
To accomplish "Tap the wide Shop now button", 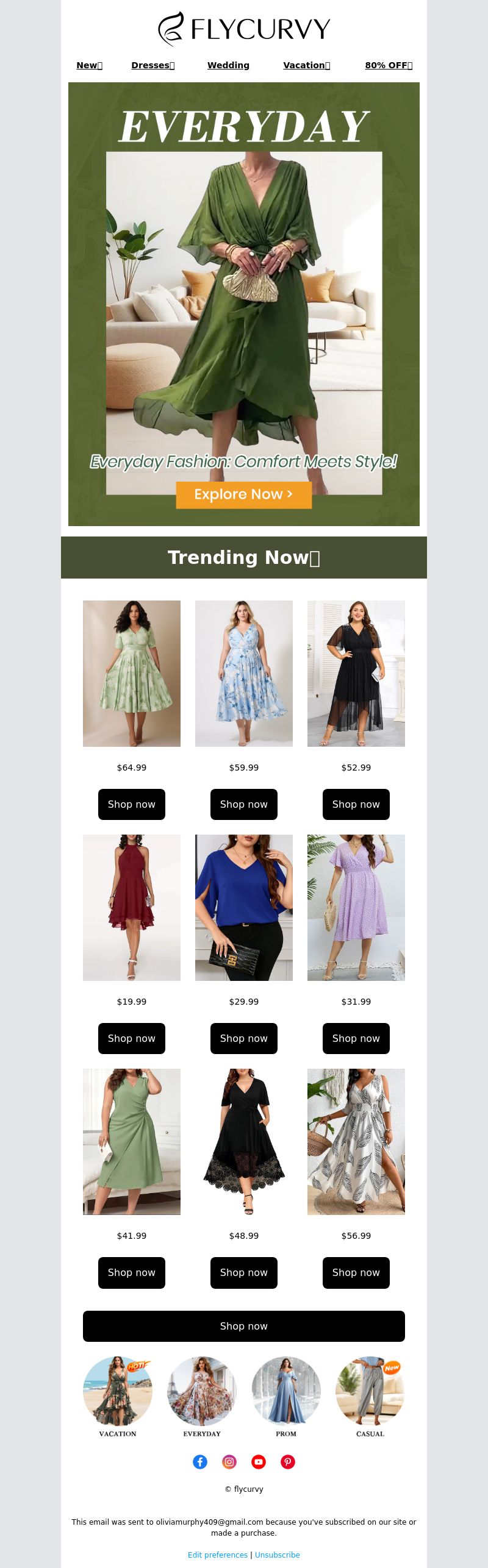I will coord(243,1326).
